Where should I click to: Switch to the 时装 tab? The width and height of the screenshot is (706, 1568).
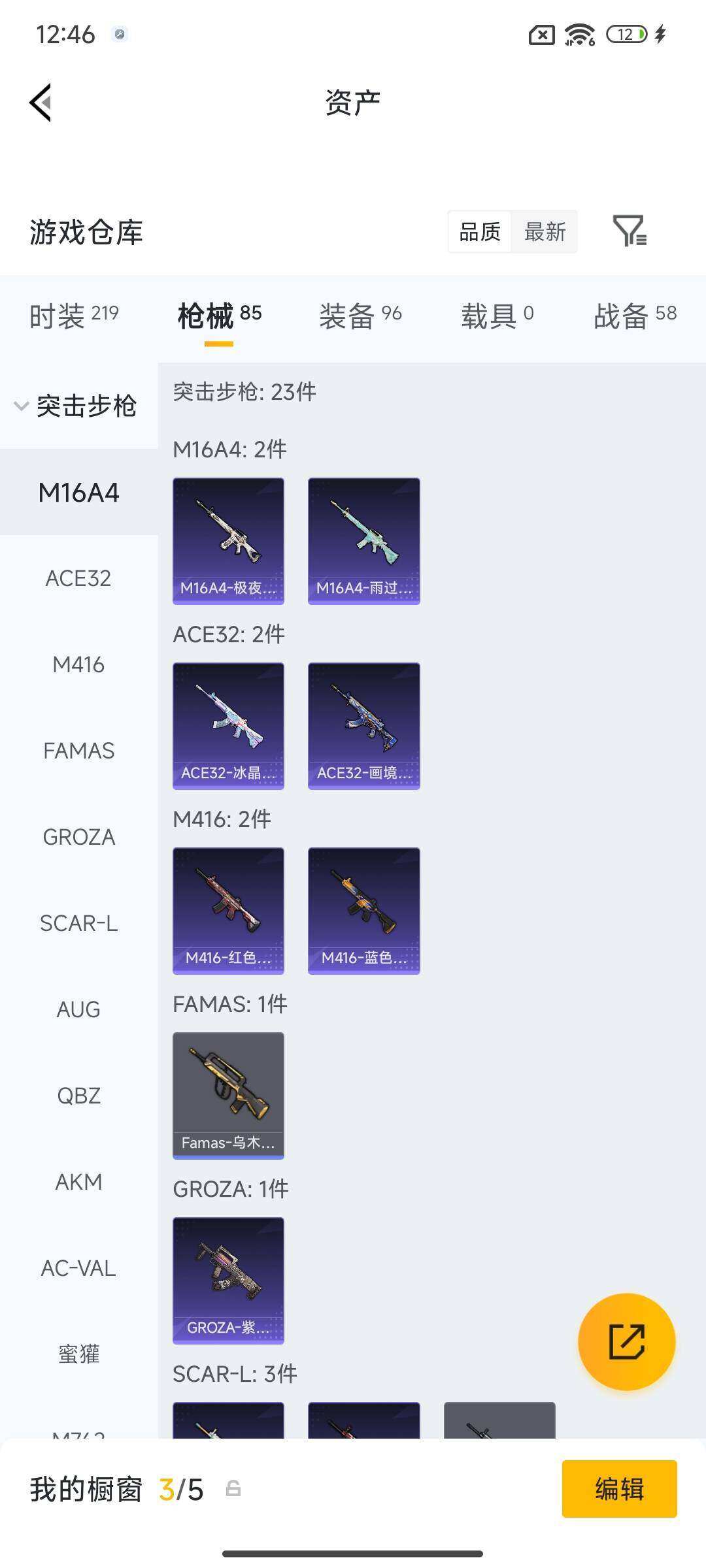click(74, 316)
